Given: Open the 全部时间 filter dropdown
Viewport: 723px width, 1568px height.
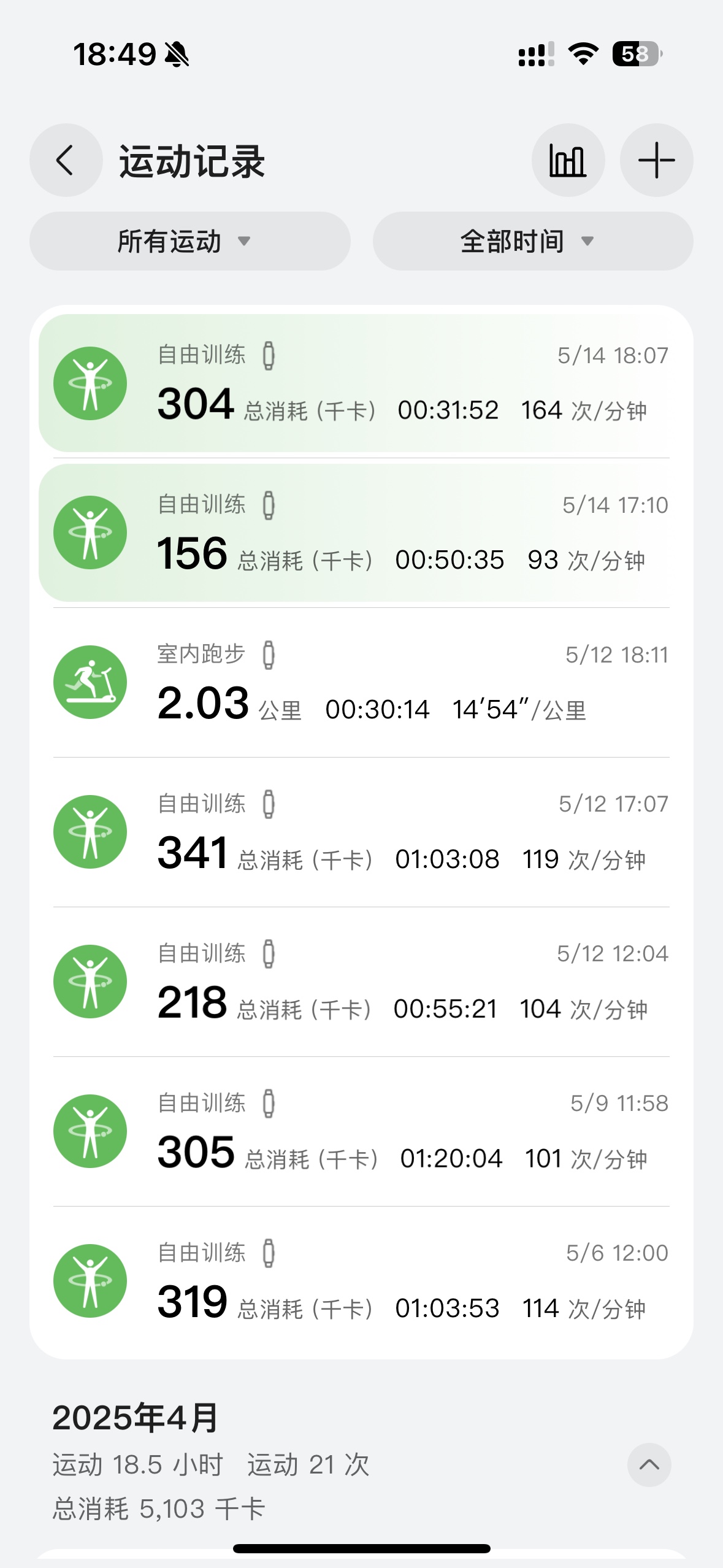Looking at the screenshot, I should click(x=532, y=241).
